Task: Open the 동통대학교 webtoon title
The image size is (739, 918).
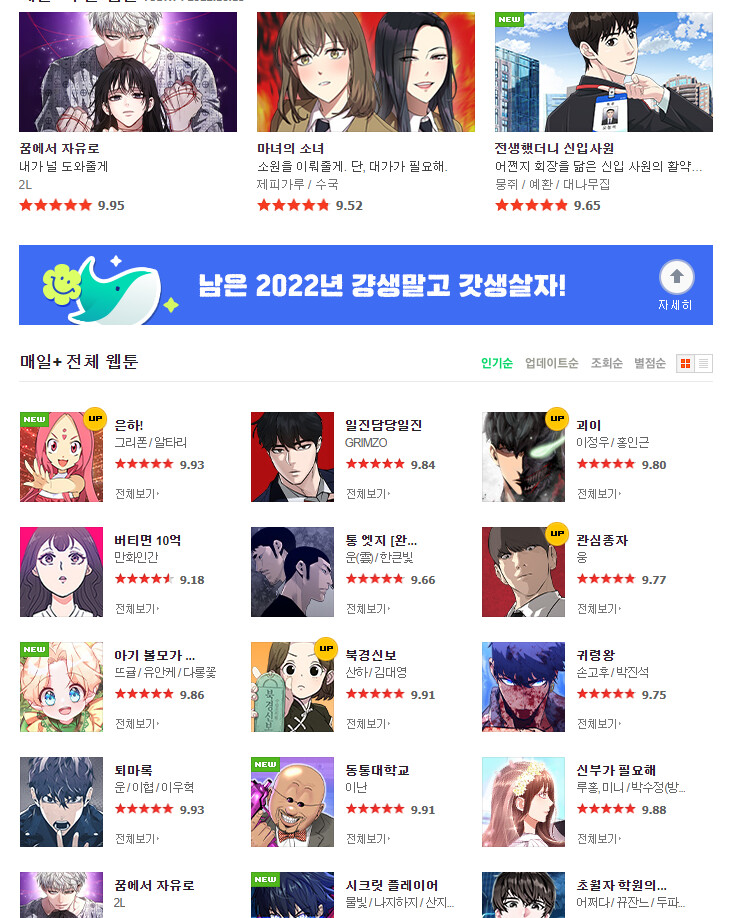Action: tap(377, 770)
